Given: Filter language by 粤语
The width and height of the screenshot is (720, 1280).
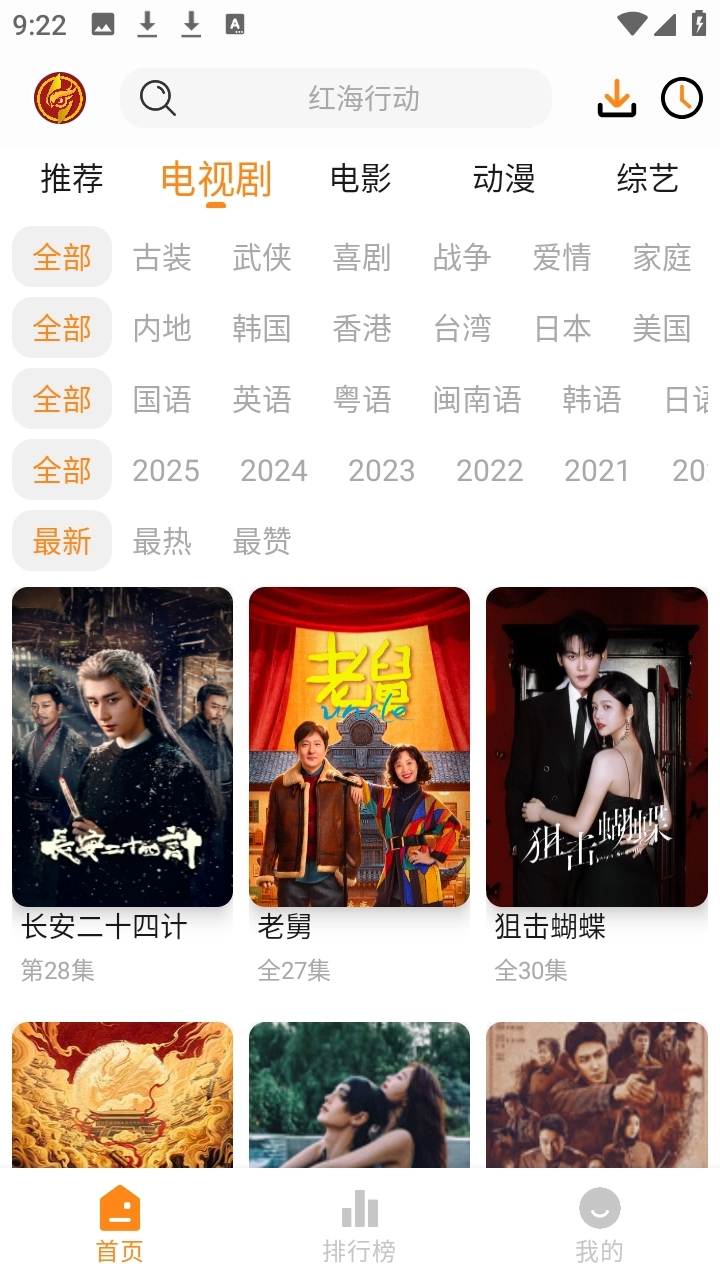Looking at the screenshot, I should [x=362, y=400].
